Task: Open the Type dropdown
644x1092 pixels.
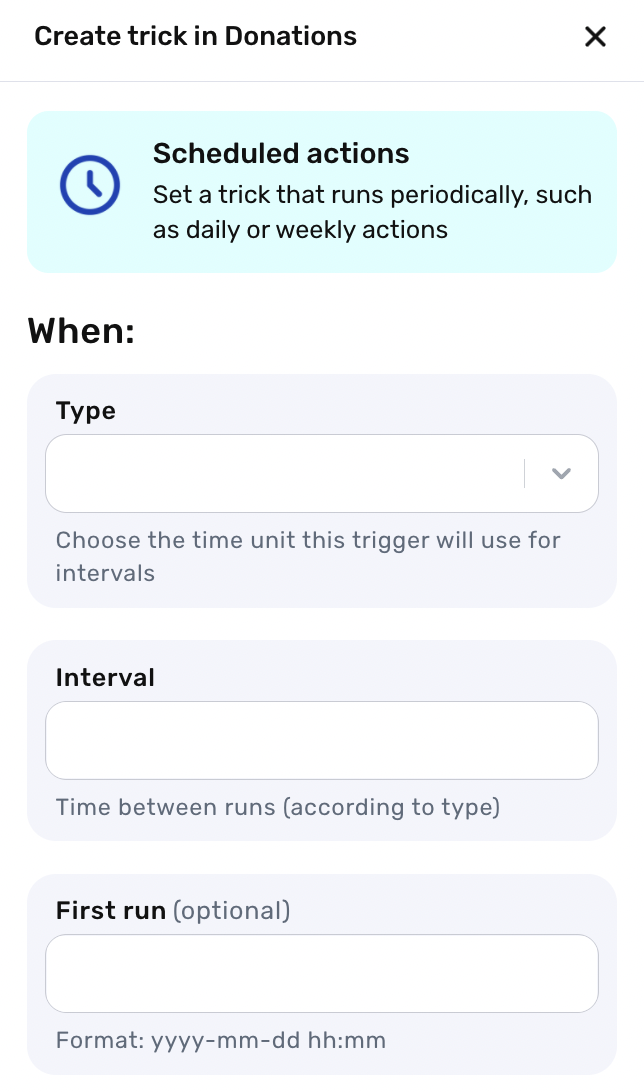Action: [321, 473]
